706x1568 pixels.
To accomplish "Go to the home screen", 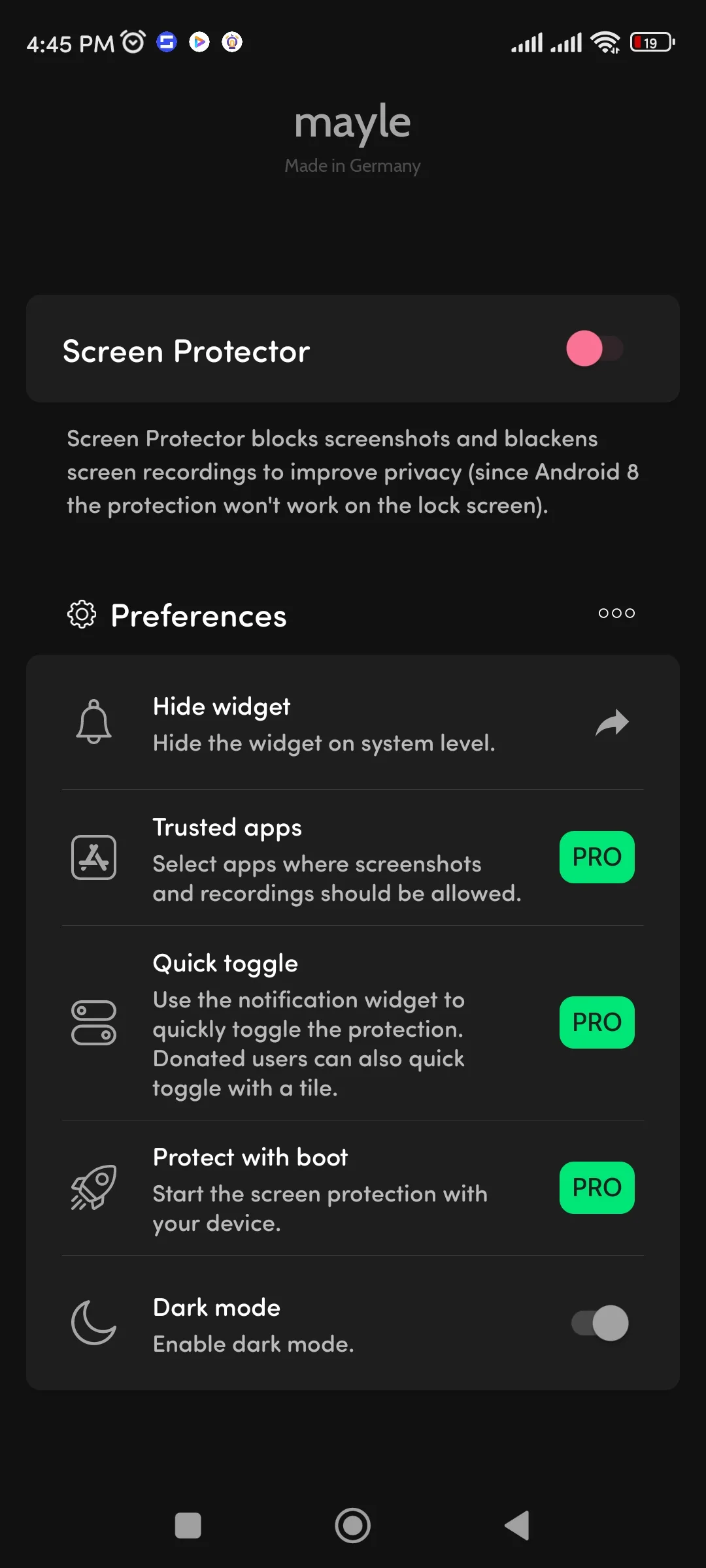I will click(353, 1526).
